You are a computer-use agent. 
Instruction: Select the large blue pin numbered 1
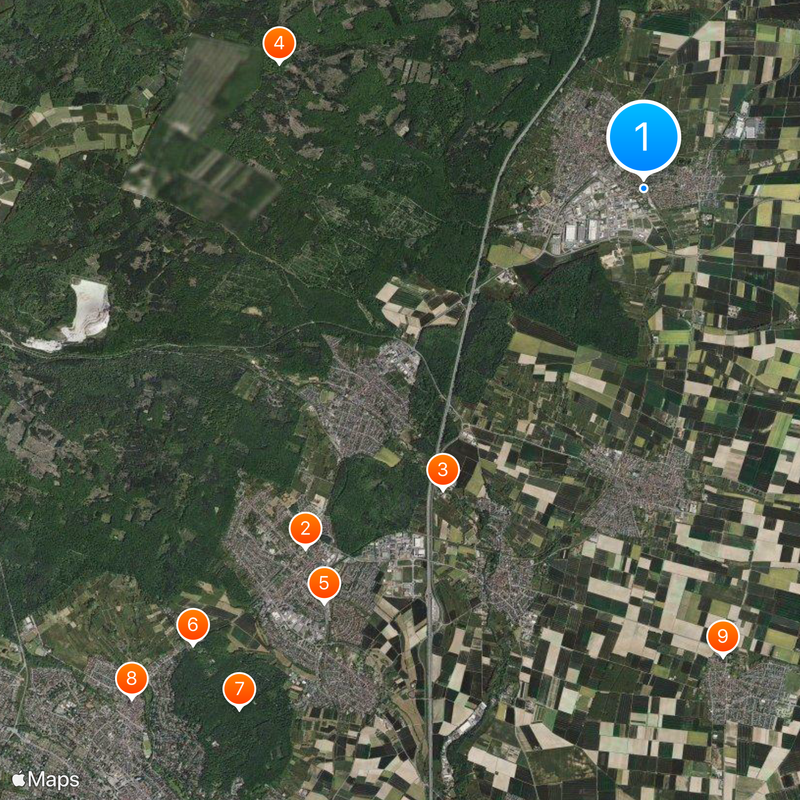(643, 136)
